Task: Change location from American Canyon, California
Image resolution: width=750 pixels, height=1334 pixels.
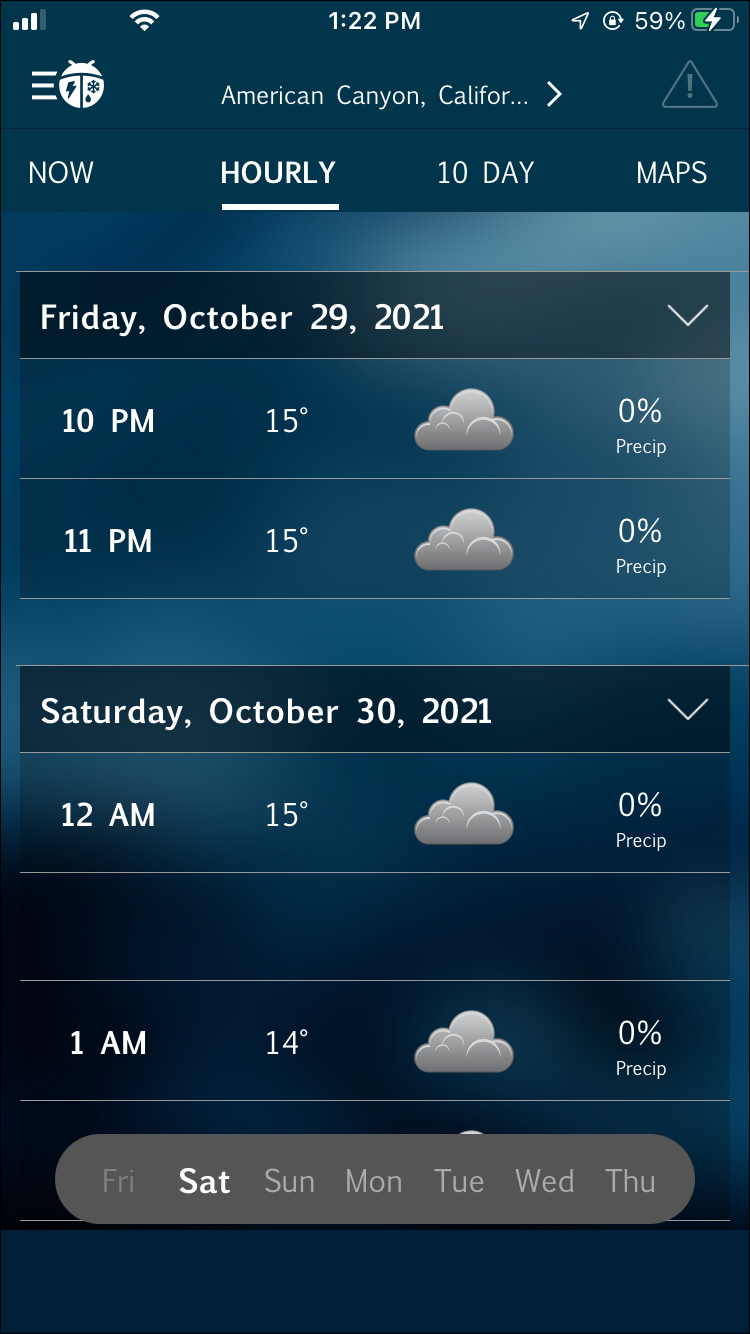Action: (x=391, y=95)
